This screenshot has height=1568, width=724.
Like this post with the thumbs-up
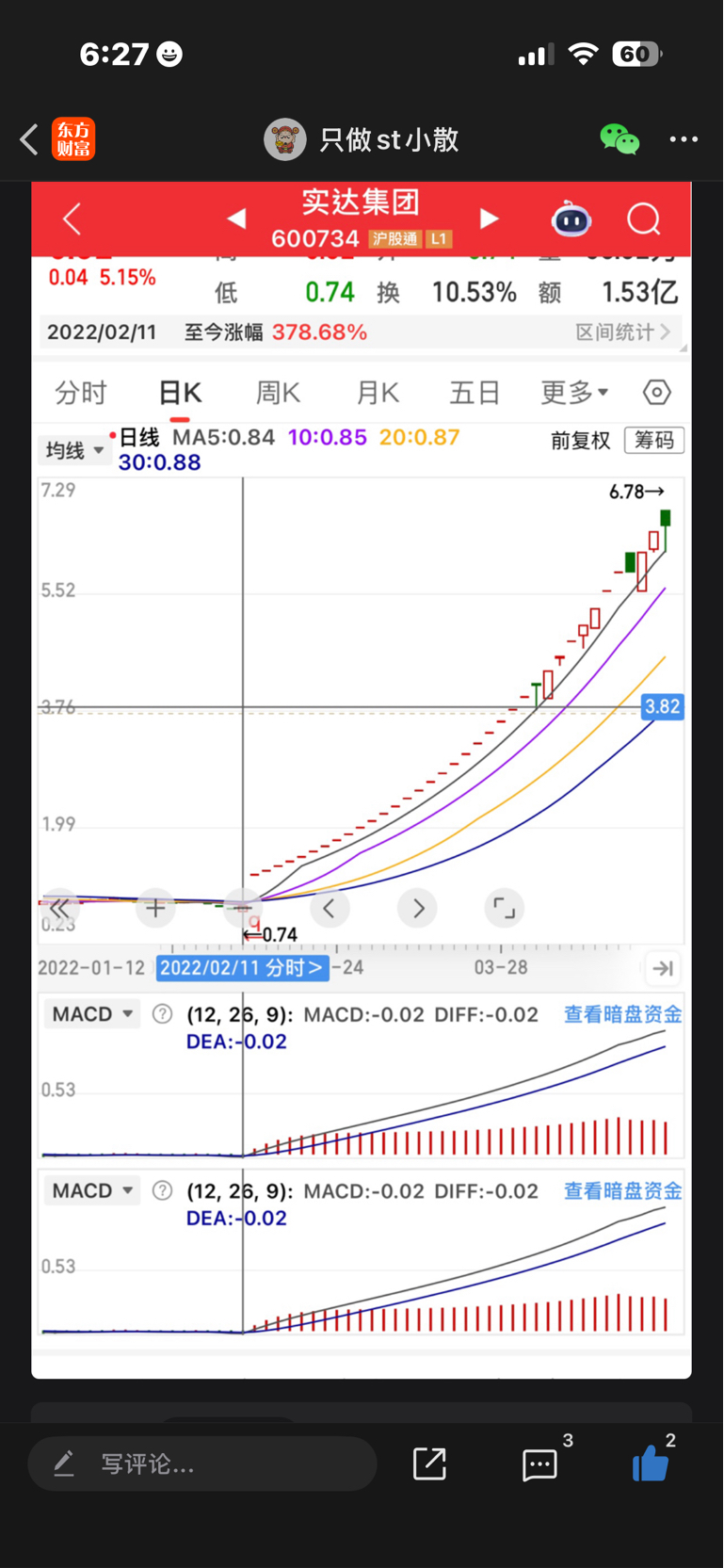pyautogui.click(x=650, y=1463)
